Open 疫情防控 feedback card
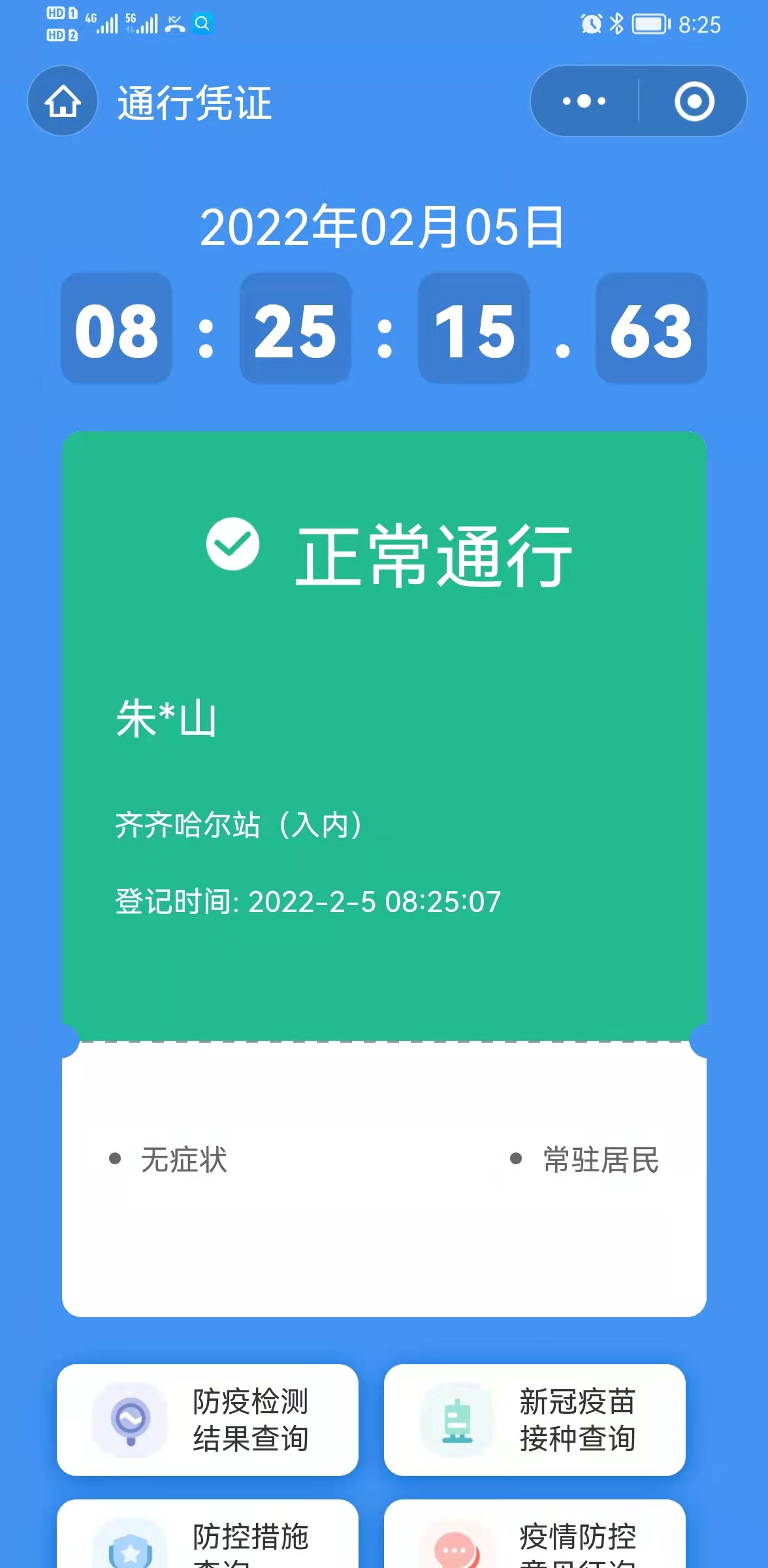The width and height of the screenshot is (768, 1568). coord(535,1534)
